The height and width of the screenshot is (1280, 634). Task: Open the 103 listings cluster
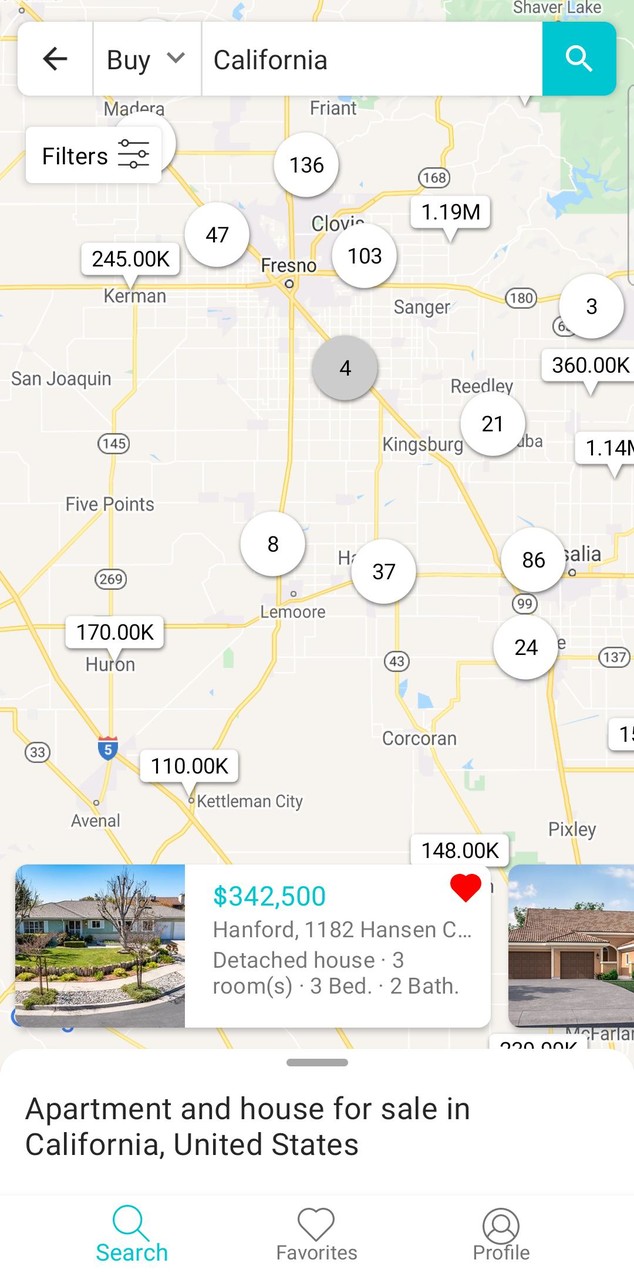(x=364, y=256)
